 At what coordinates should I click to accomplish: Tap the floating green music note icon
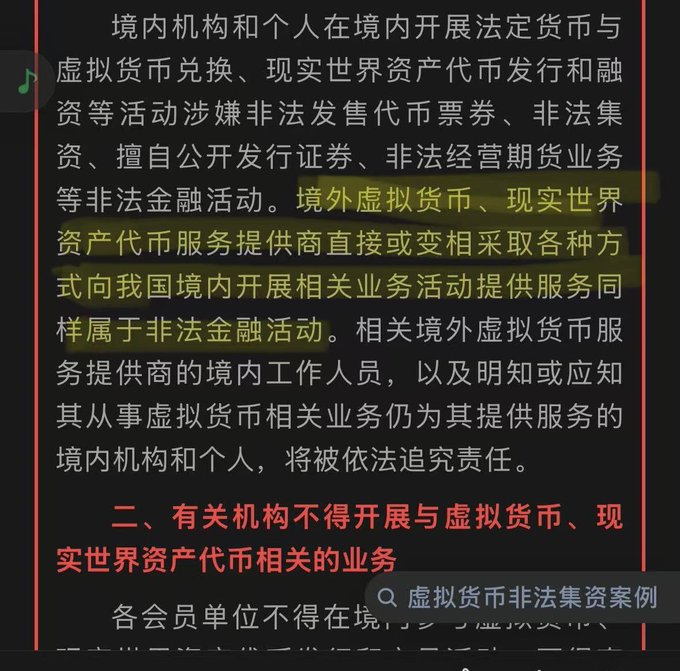click(x=25, y=80)
